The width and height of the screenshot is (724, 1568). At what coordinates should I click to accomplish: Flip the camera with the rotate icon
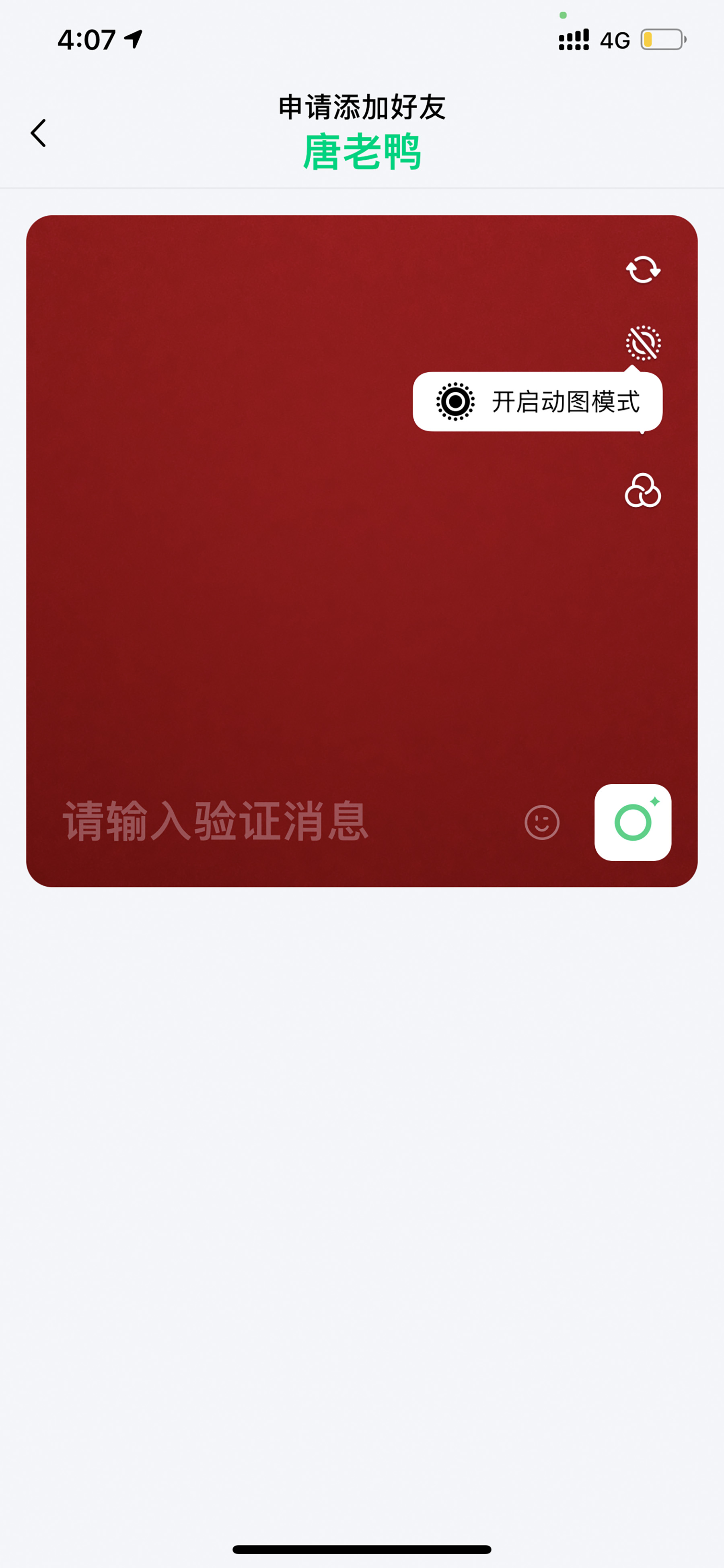point(643,269)
